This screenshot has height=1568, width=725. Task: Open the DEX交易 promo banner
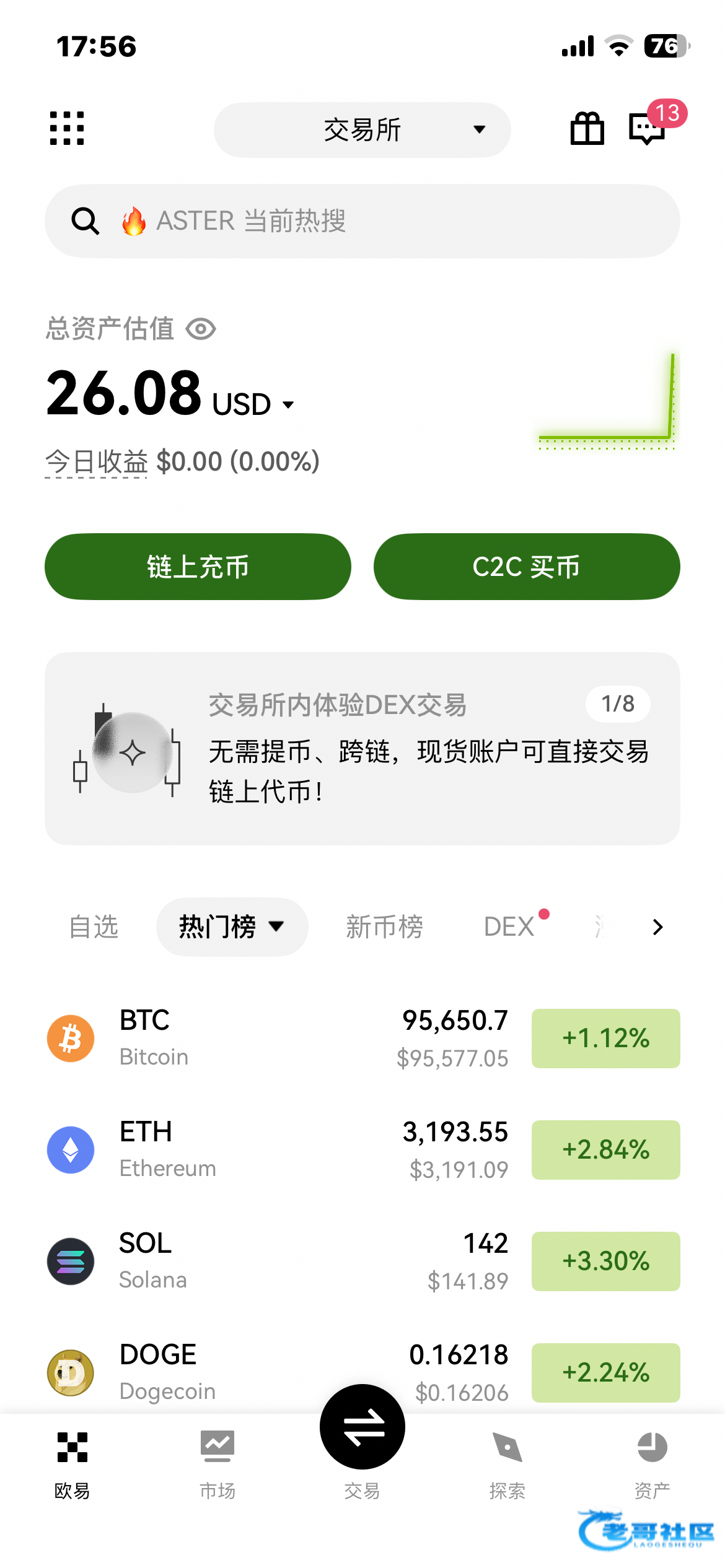pos(362,748)
